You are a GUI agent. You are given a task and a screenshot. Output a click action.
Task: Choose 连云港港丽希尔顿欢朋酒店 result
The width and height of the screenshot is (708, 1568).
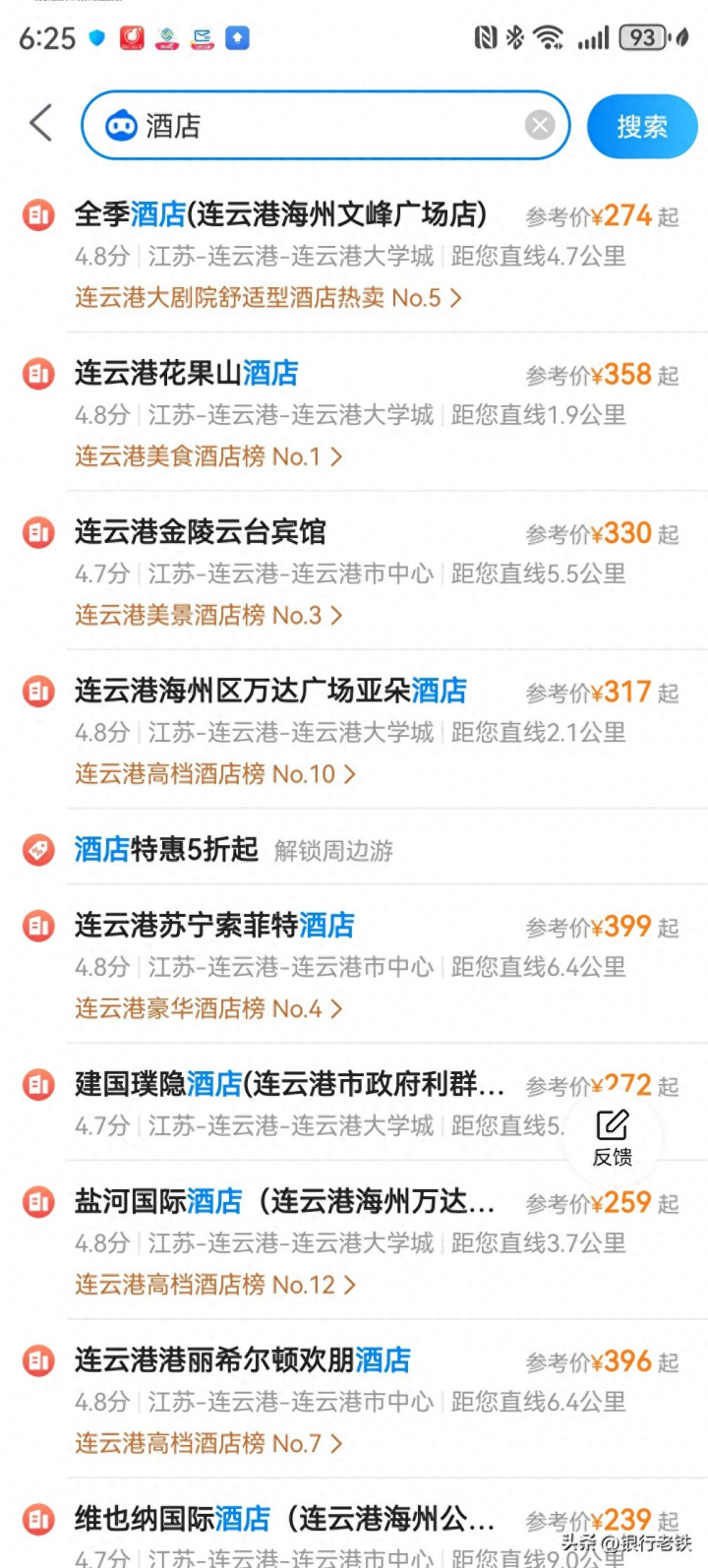coord(243,1360)
